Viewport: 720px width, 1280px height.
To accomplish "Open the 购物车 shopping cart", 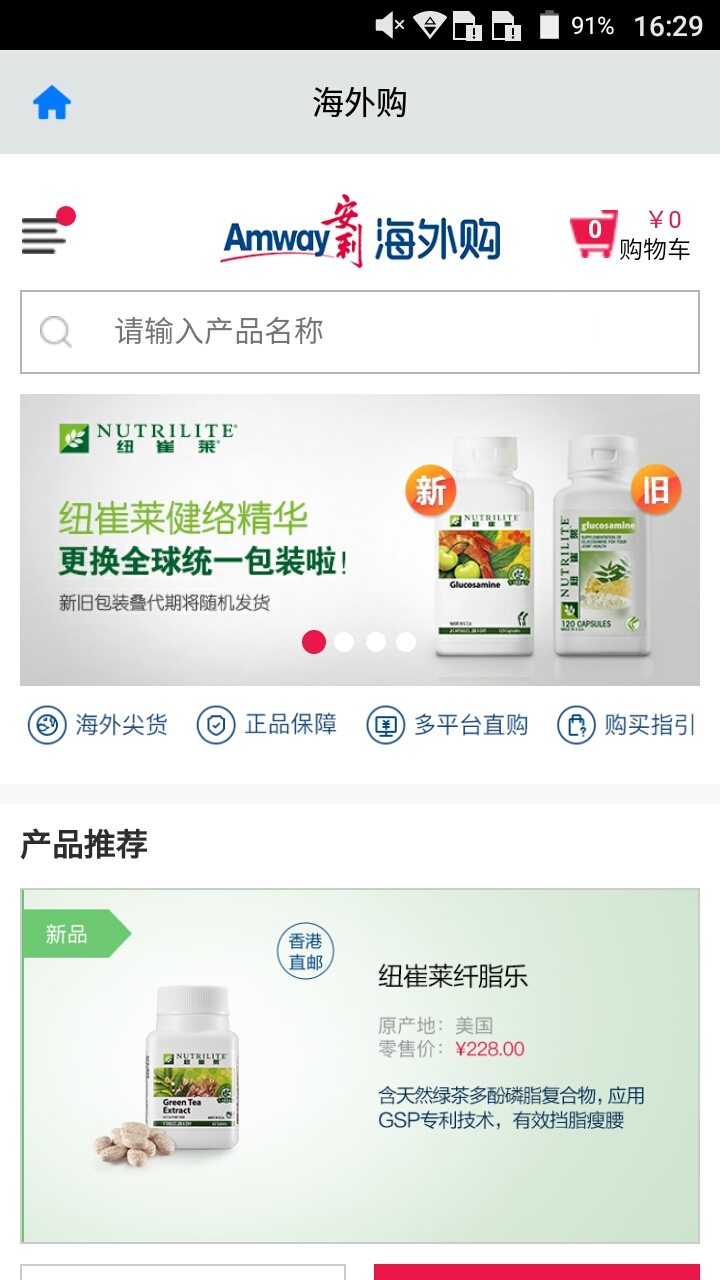I will 630,235.
